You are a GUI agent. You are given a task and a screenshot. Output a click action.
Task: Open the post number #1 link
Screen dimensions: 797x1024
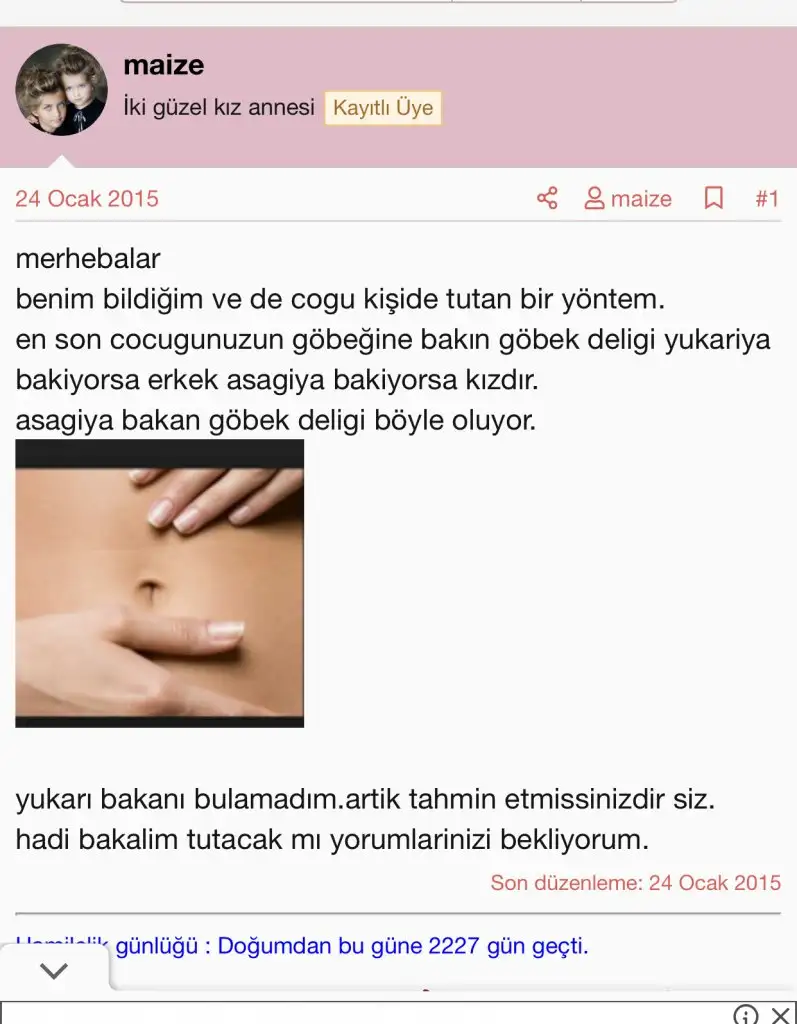(766, 198)
